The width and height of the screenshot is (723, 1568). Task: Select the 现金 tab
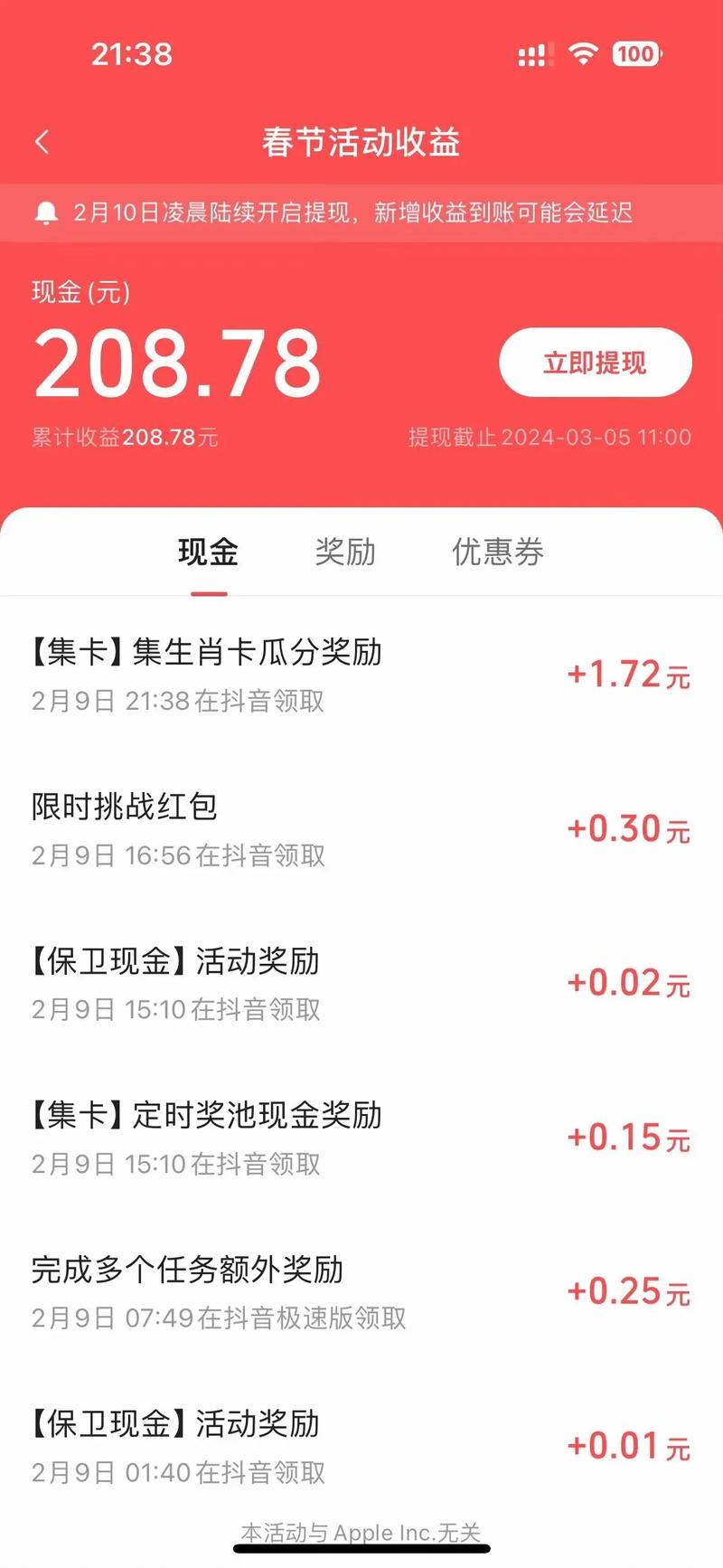click(x=209, y=552)
